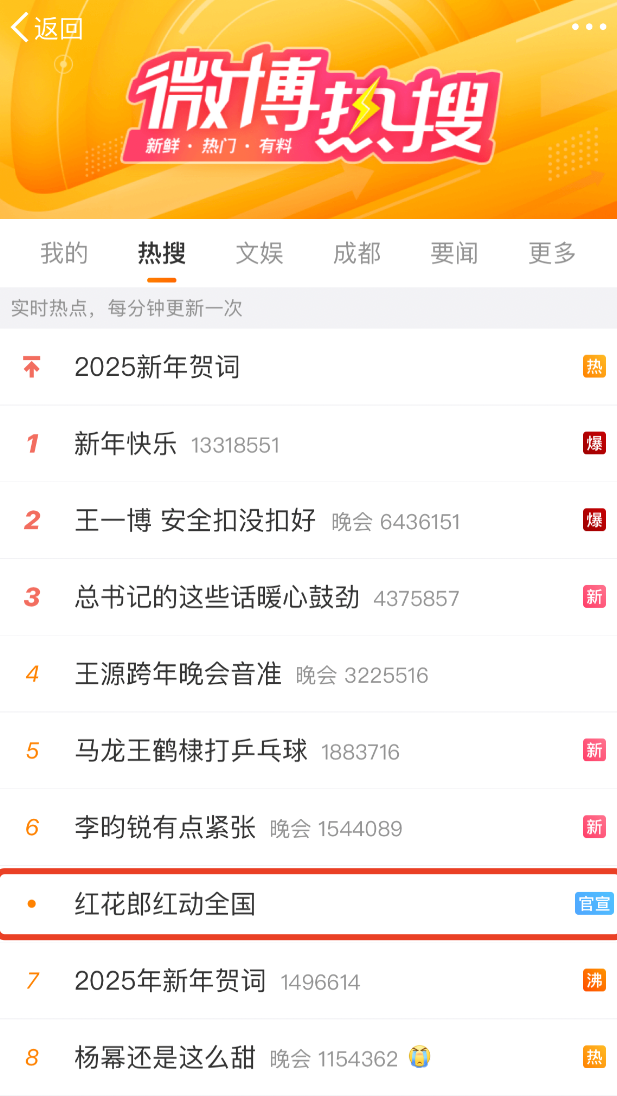This screenshot has height=1096, width=617.
Task: View topic 总书记的这些话暖心鼓劲
Action: click(x=216, y=597)
